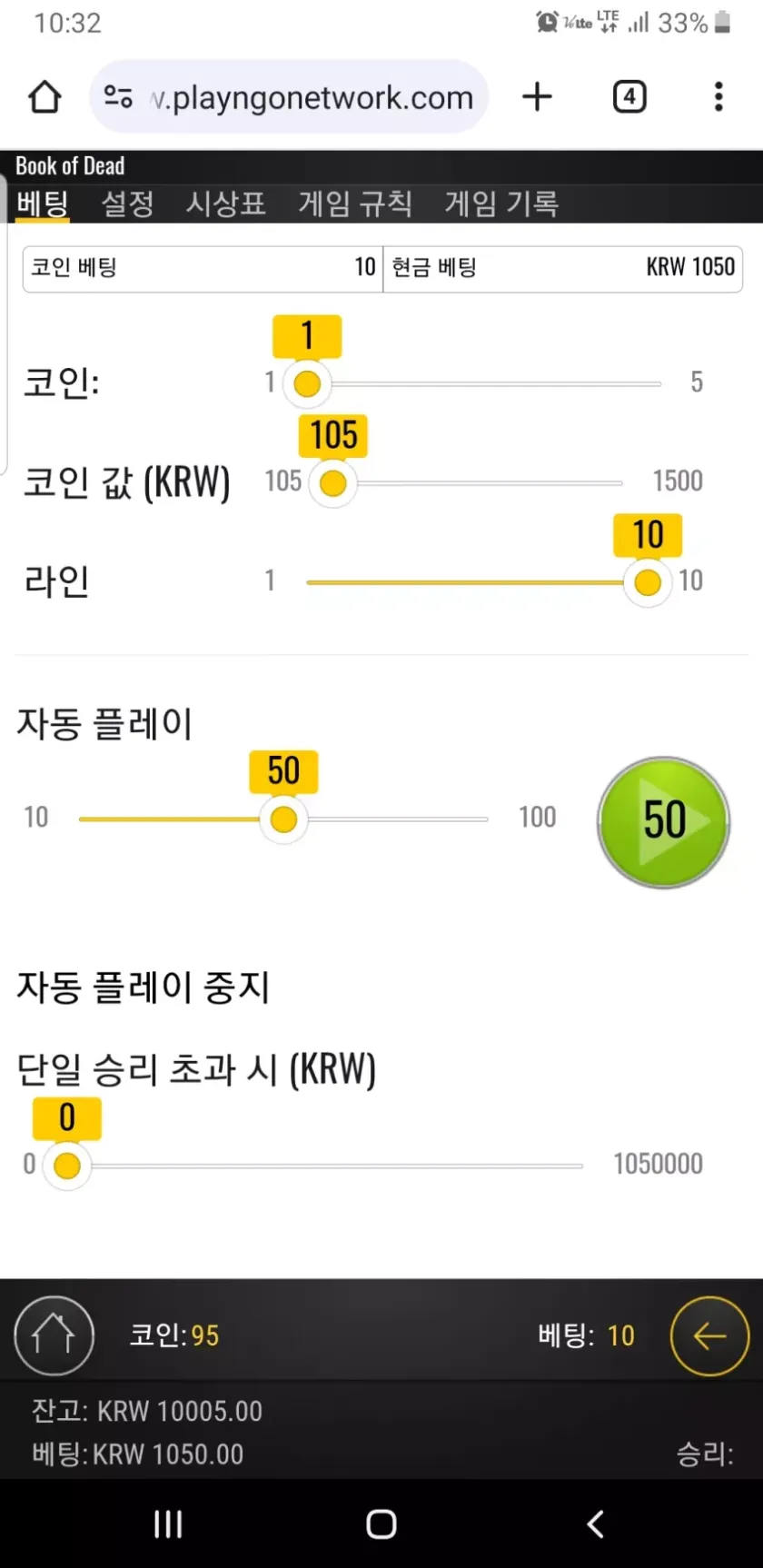Open the browser home page
The width and height of the screenshot is (763, 1568).
click(x=45, y=97)
